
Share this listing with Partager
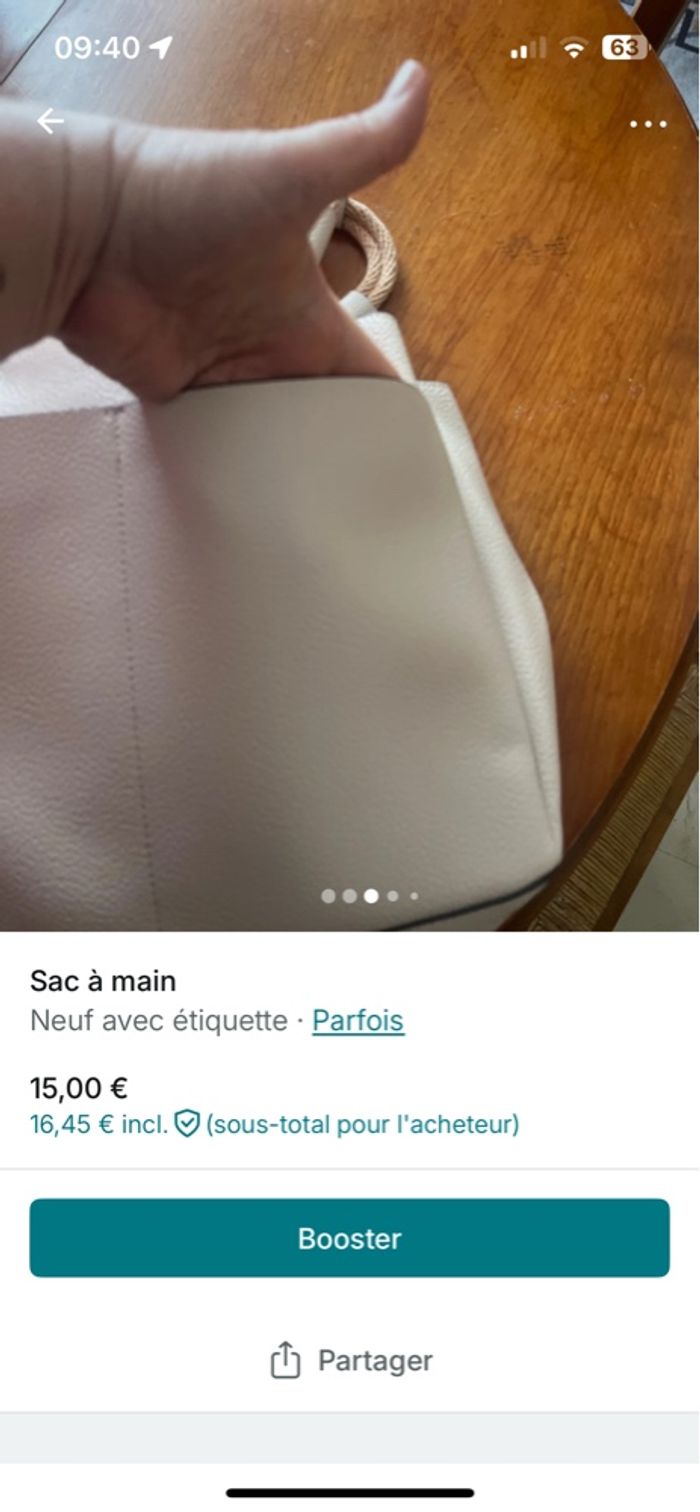351,1360
